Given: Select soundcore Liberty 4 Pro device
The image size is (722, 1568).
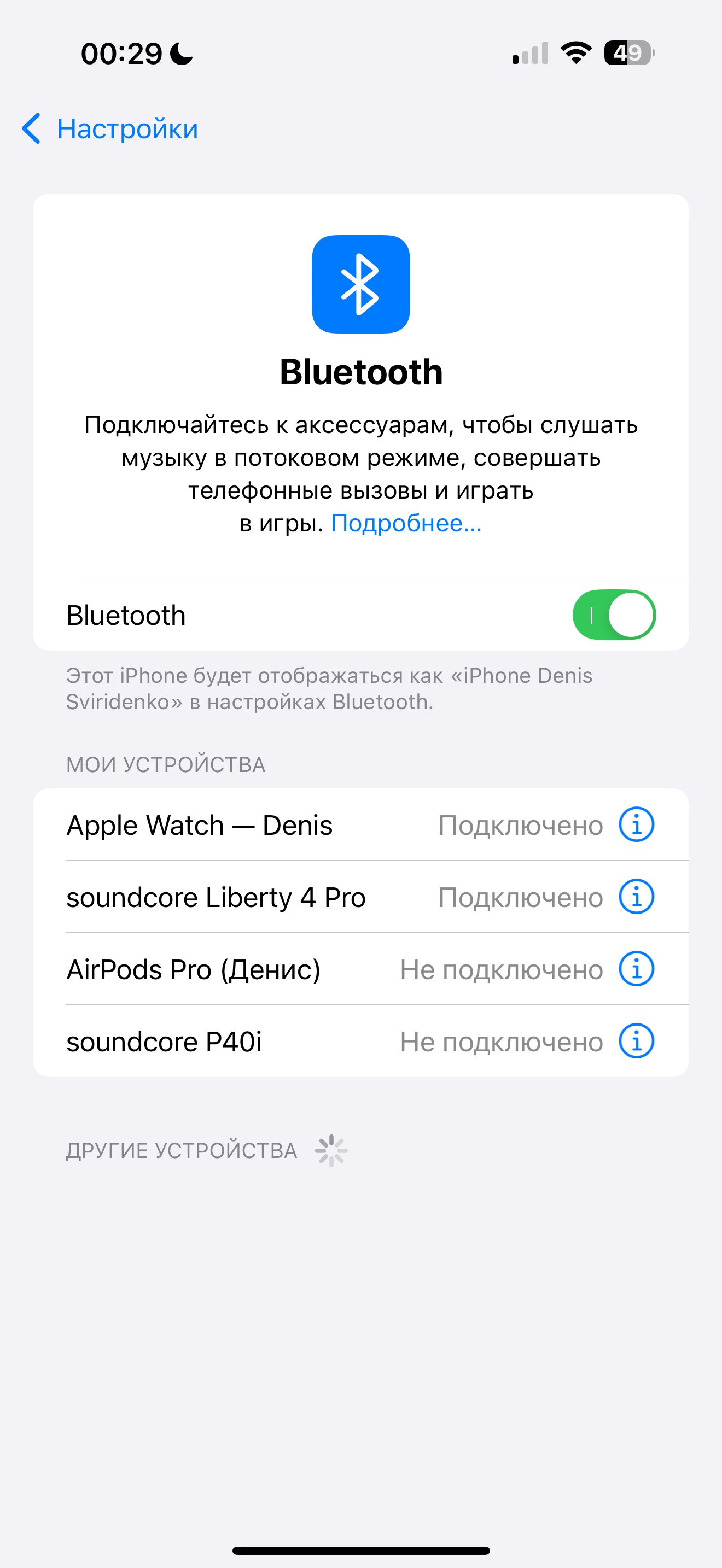Looking at the screenshot, I should click(x=361, y=897).
